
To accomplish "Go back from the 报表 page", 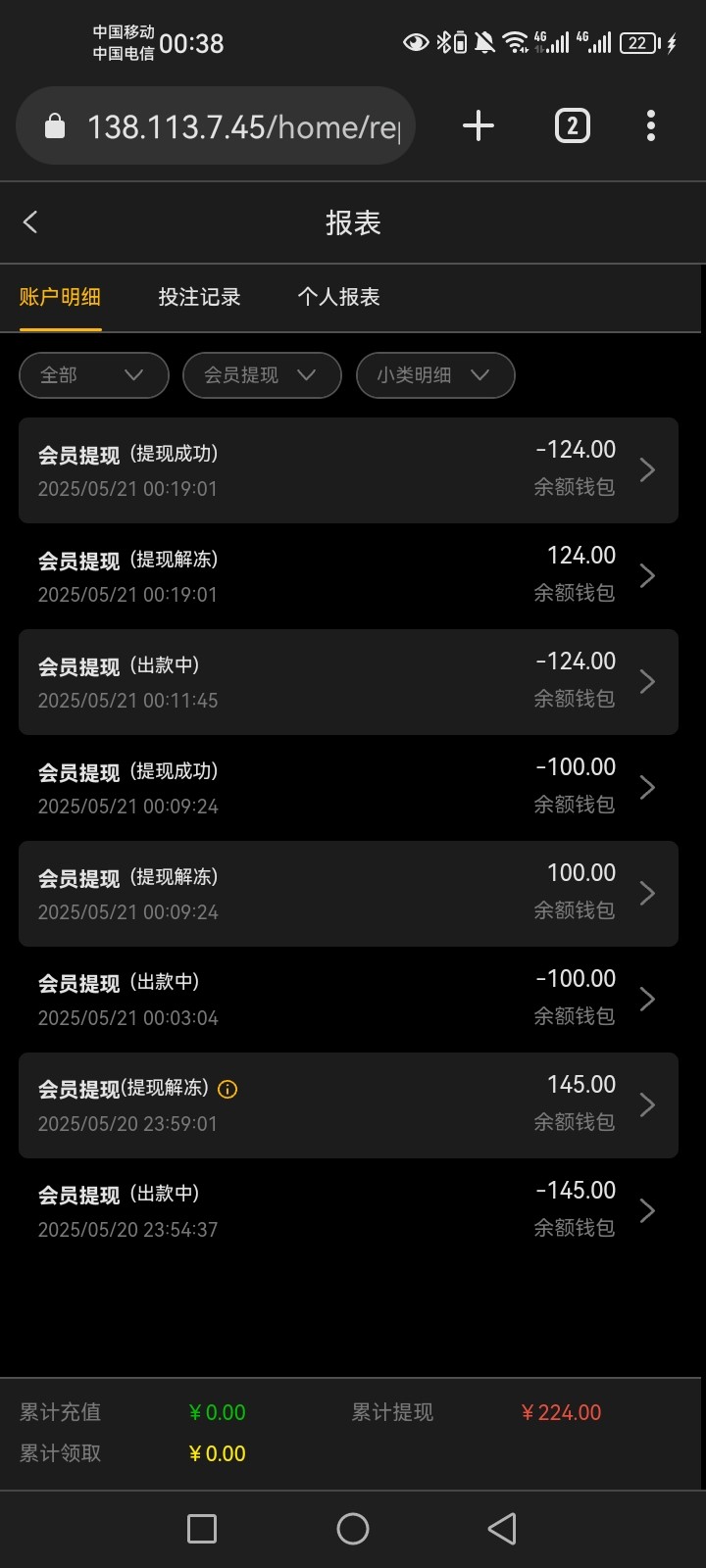I will [30, 222].
